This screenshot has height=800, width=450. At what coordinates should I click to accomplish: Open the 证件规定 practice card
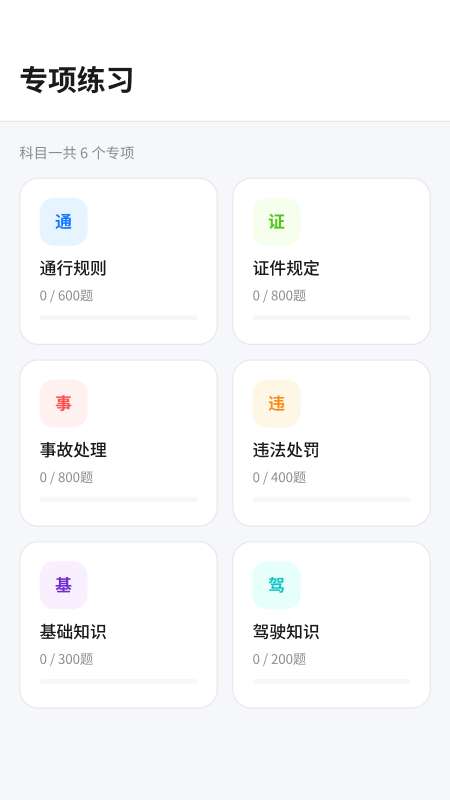point(332,261)
